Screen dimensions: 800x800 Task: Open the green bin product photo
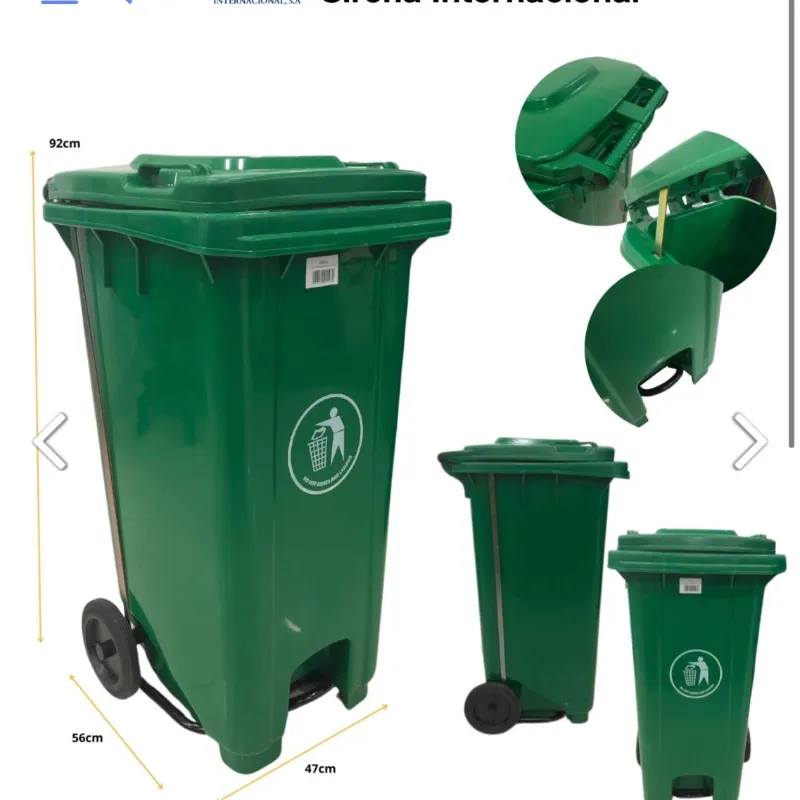400,420
